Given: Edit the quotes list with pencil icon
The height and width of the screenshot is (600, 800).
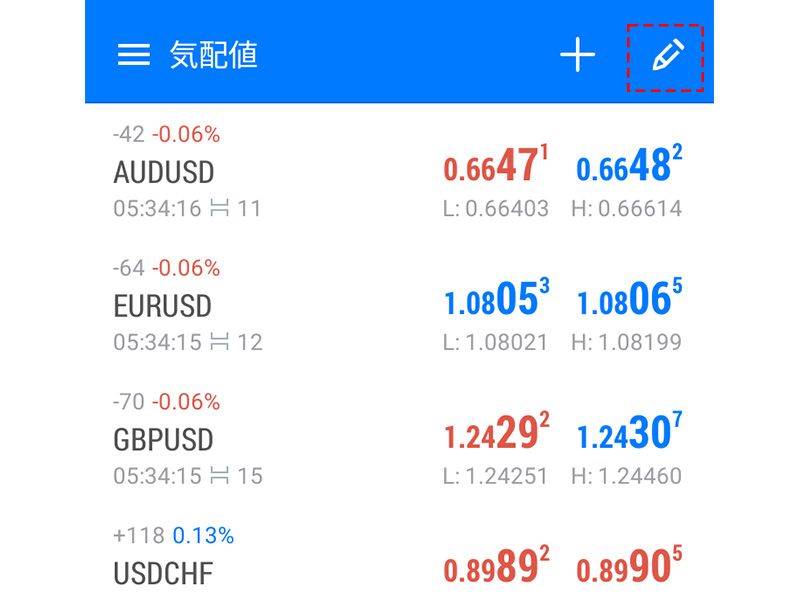Looking at the screenshot, I should coord(665,57).
